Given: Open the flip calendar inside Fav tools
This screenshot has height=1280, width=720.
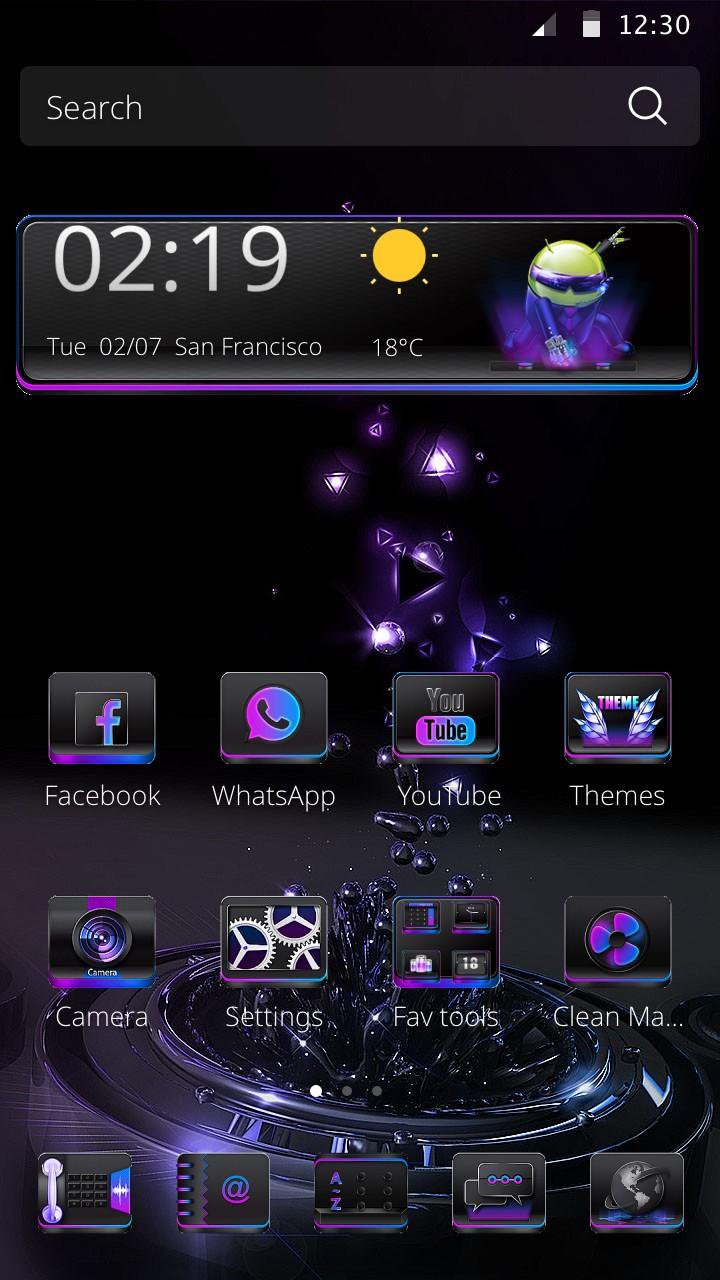Looking at the screenshot, I should click(470, 963).
